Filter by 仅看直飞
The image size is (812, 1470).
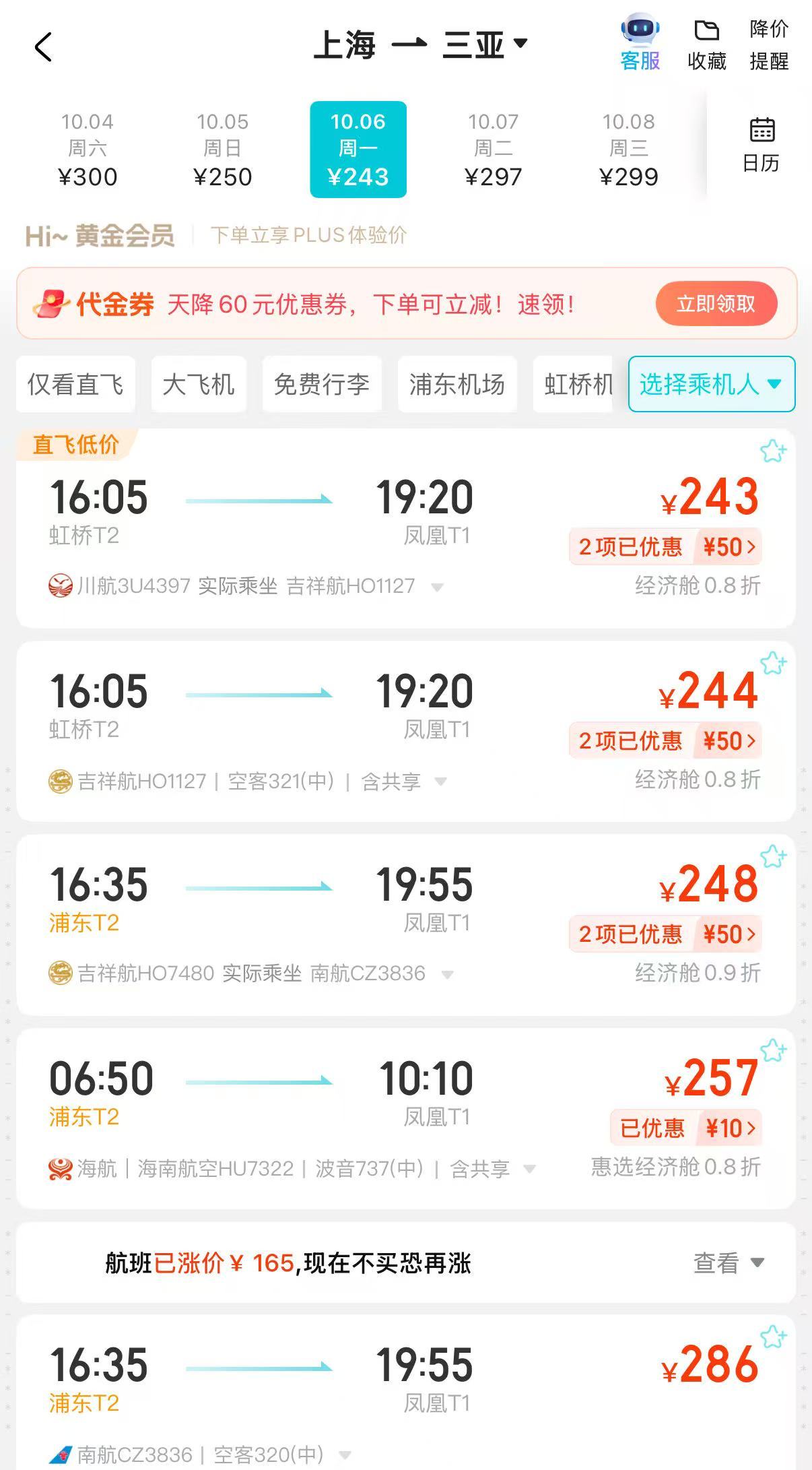point(75,385)
